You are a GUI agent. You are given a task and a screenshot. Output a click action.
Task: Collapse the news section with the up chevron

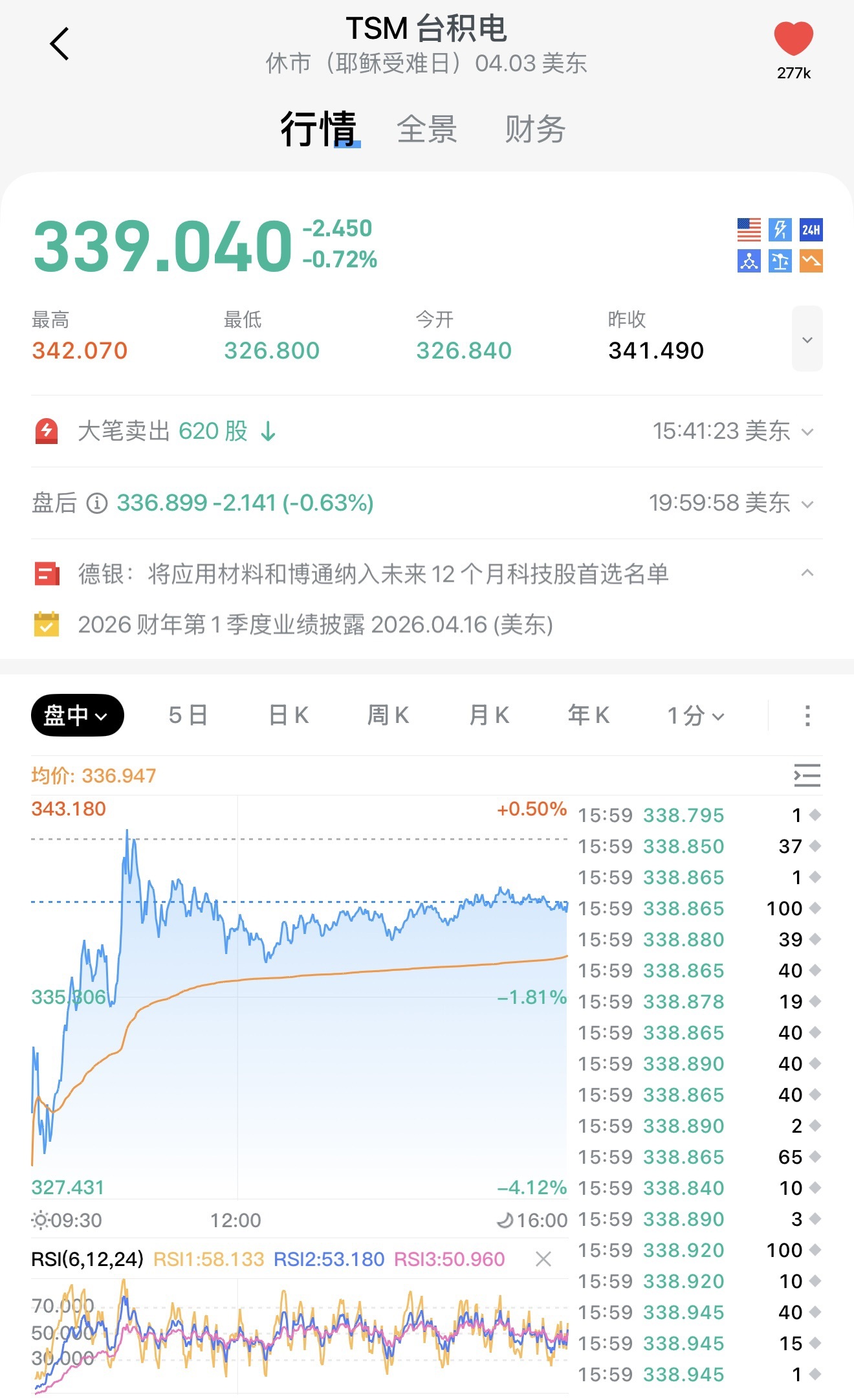[x=807, y=573]
